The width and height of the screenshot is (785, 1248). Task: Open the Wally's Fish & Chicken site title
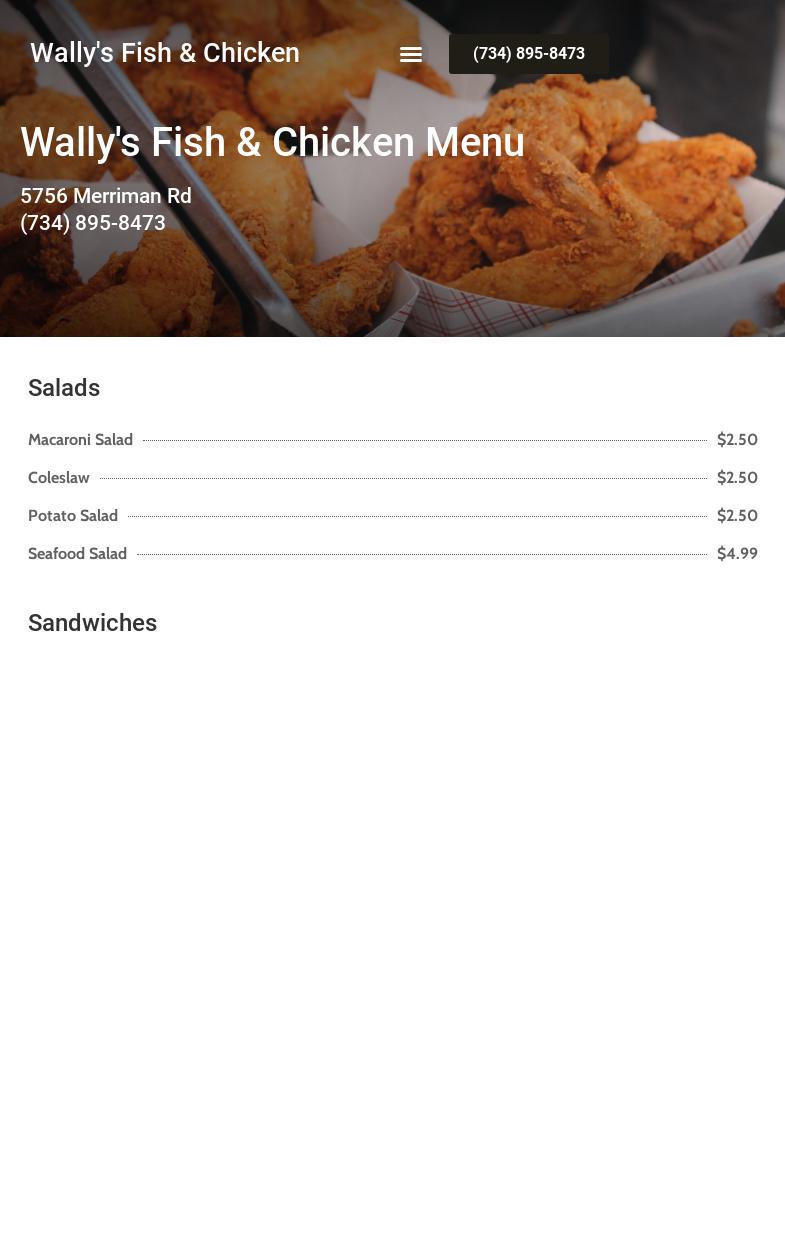(165, 53)
